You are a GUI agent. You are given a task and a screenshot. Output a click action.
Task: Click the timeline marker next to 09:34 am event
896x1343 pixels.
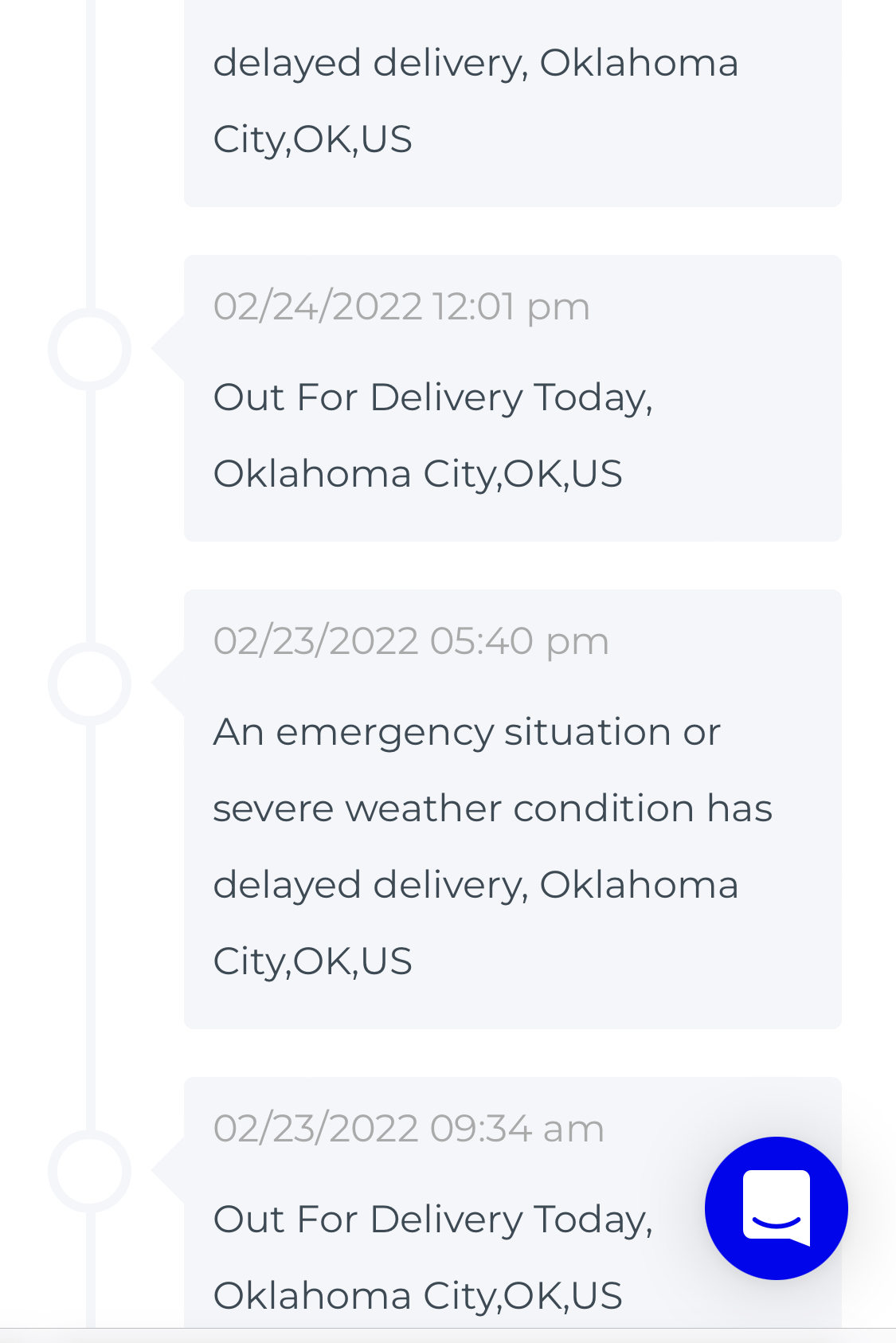pos(89,1171)
